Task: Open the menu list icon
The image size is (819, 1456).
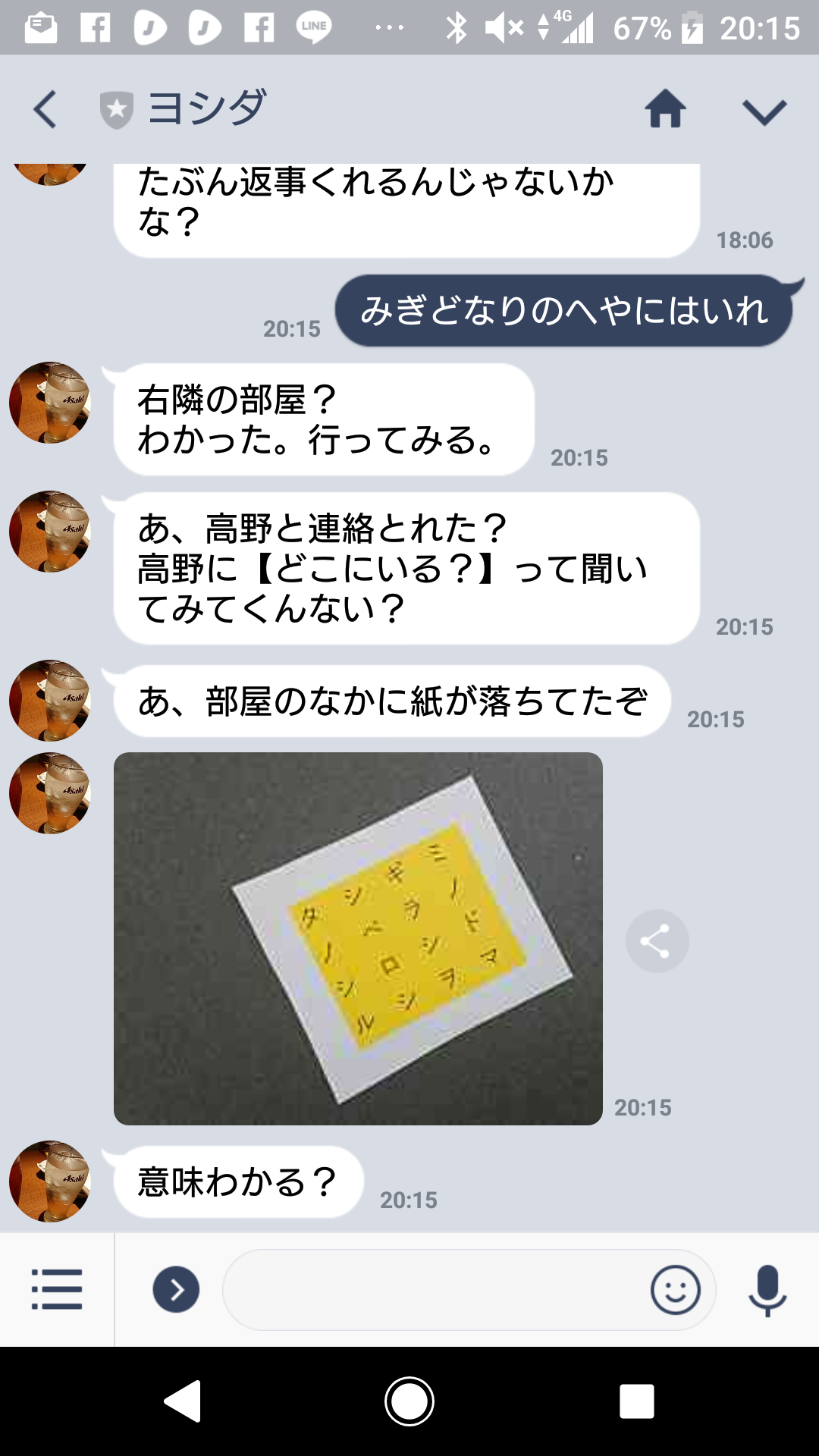Action: (57, 1289)
